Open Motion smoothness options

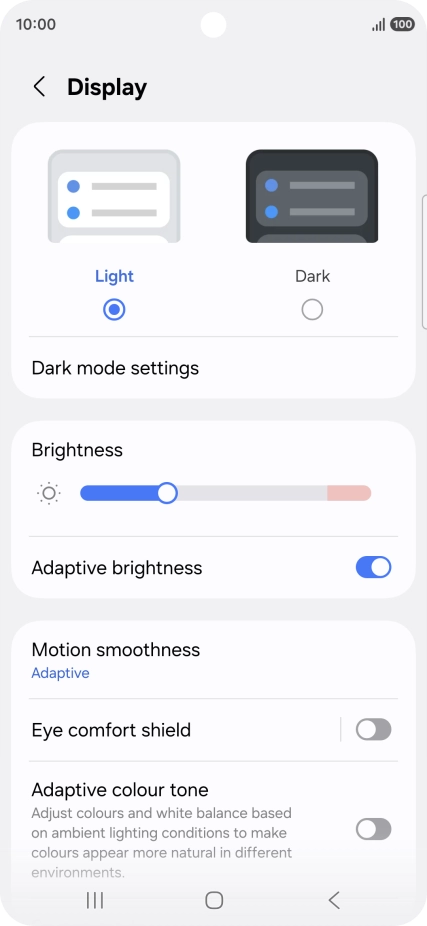pos(213,660)
